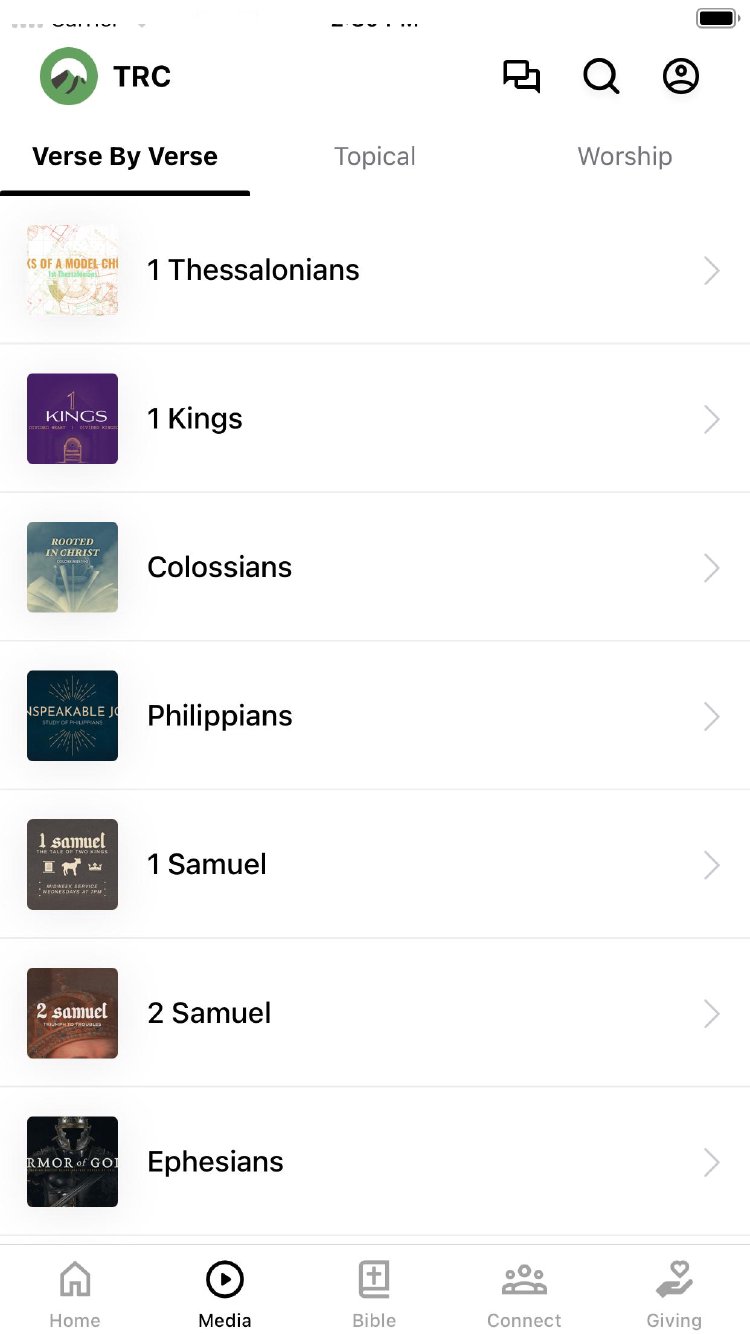This screenshot has height=1334, width=750.
Task: Open the Bible tab
Action: coord(374,1294)
